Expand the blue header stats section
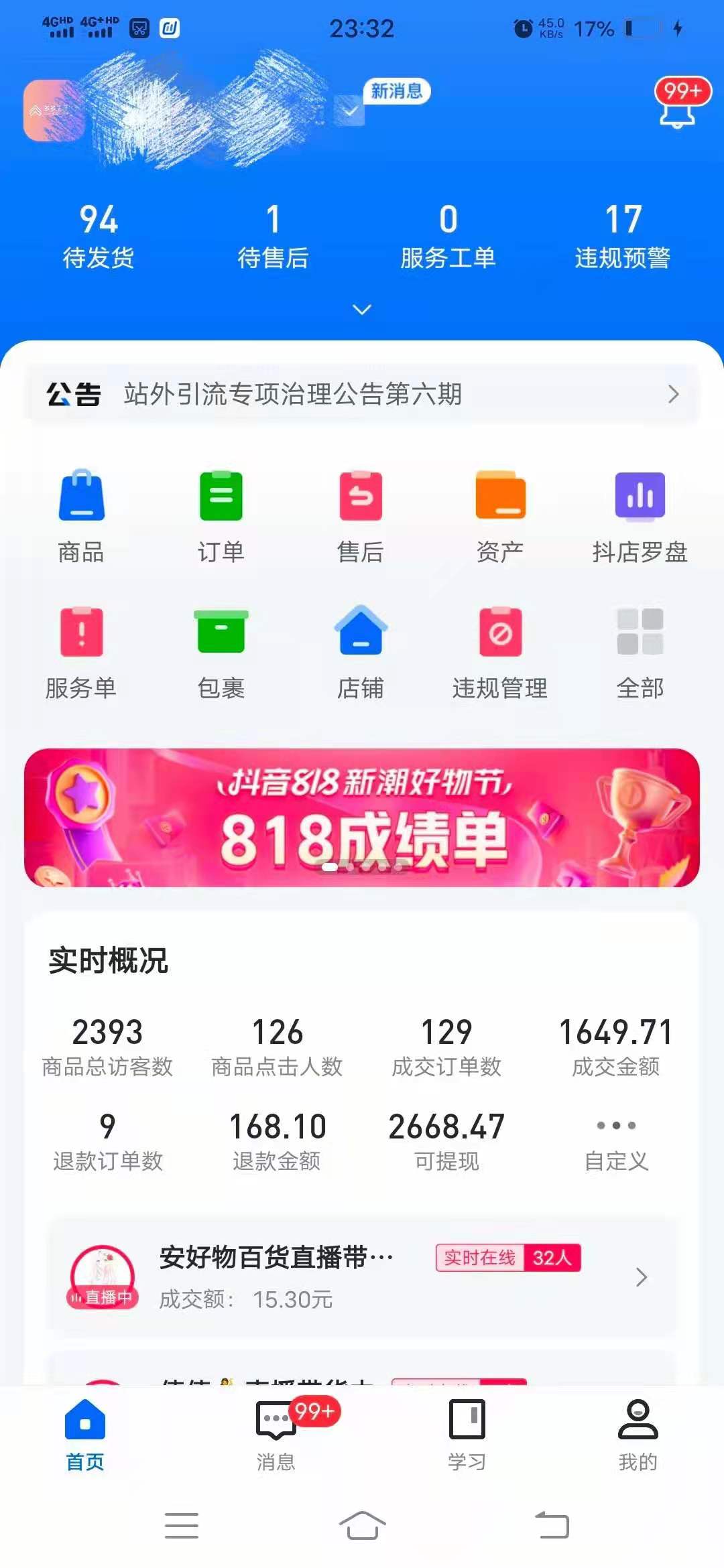The height and width of the screenshot is (1568, 724). click(361, 308)
